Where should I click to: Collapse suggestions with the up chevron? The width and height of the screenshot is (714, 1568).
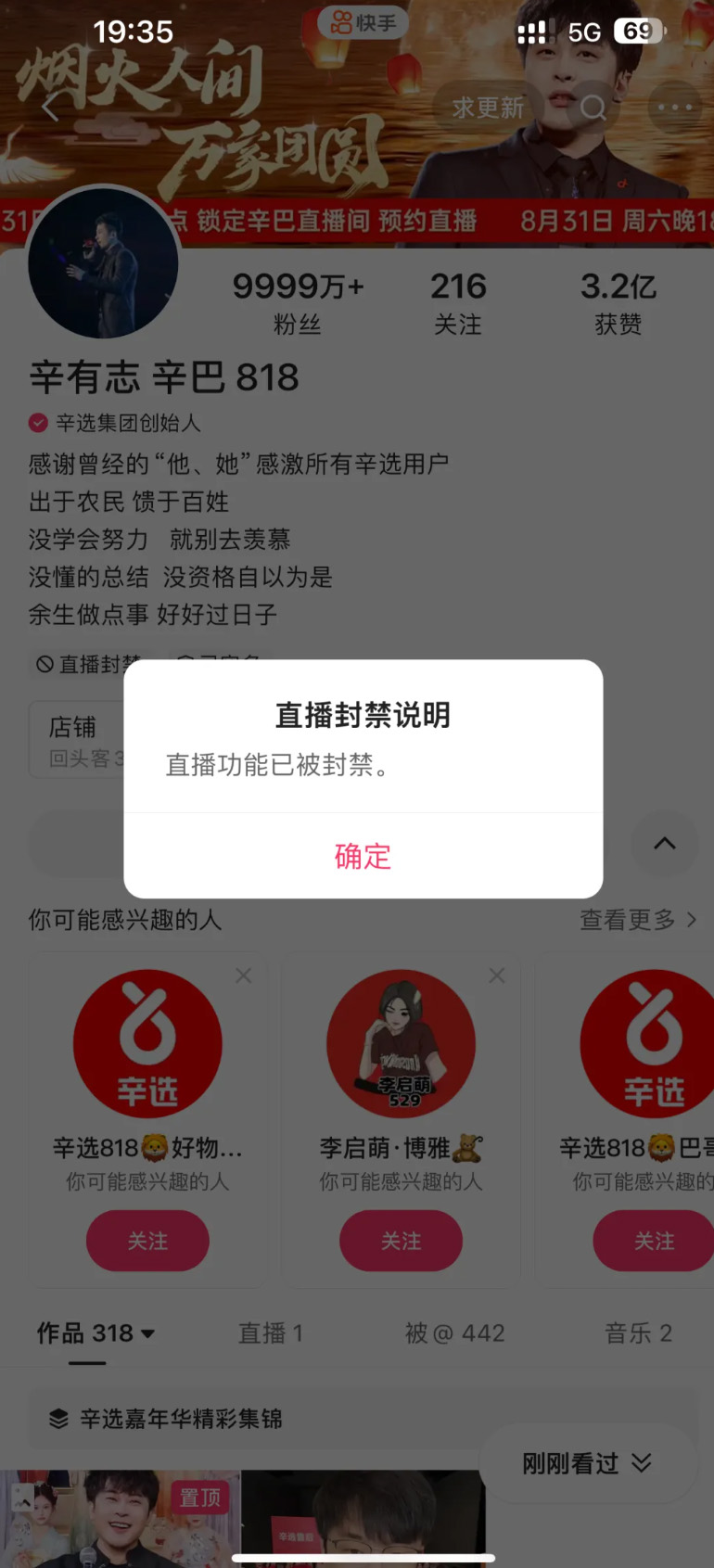665,843
